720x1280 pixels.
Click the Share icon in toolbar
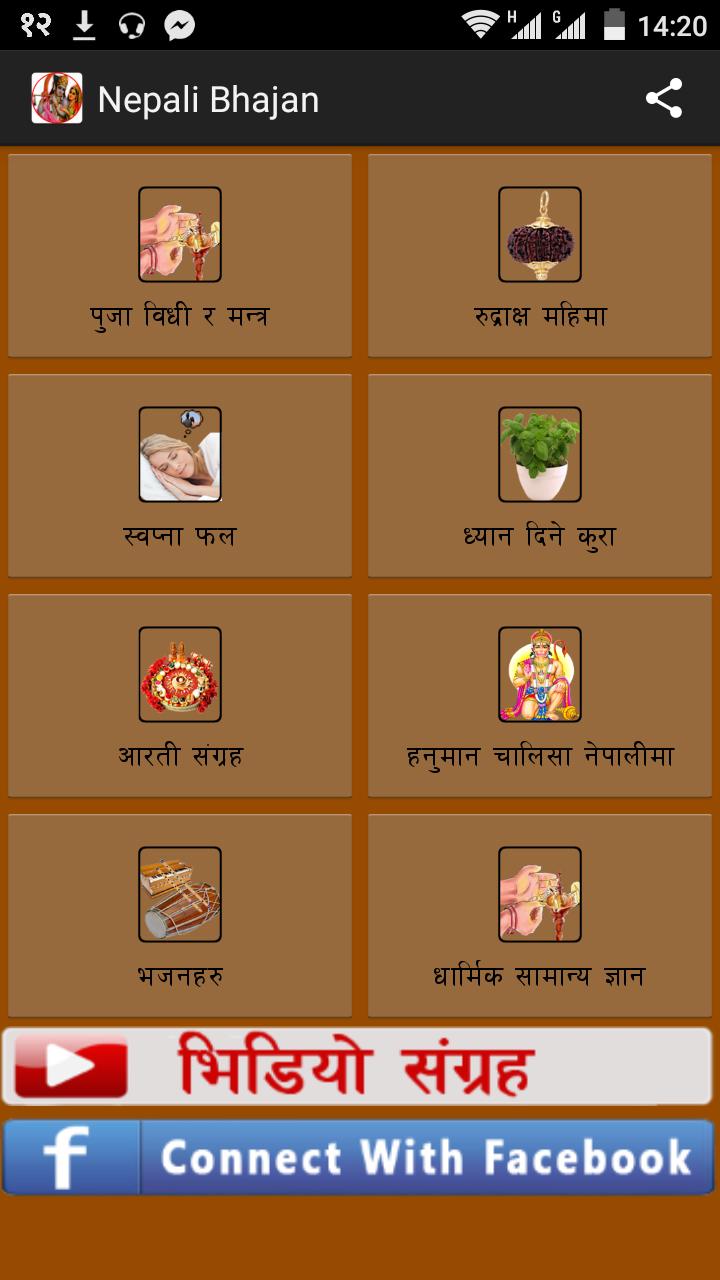click(x=662, y=98)
